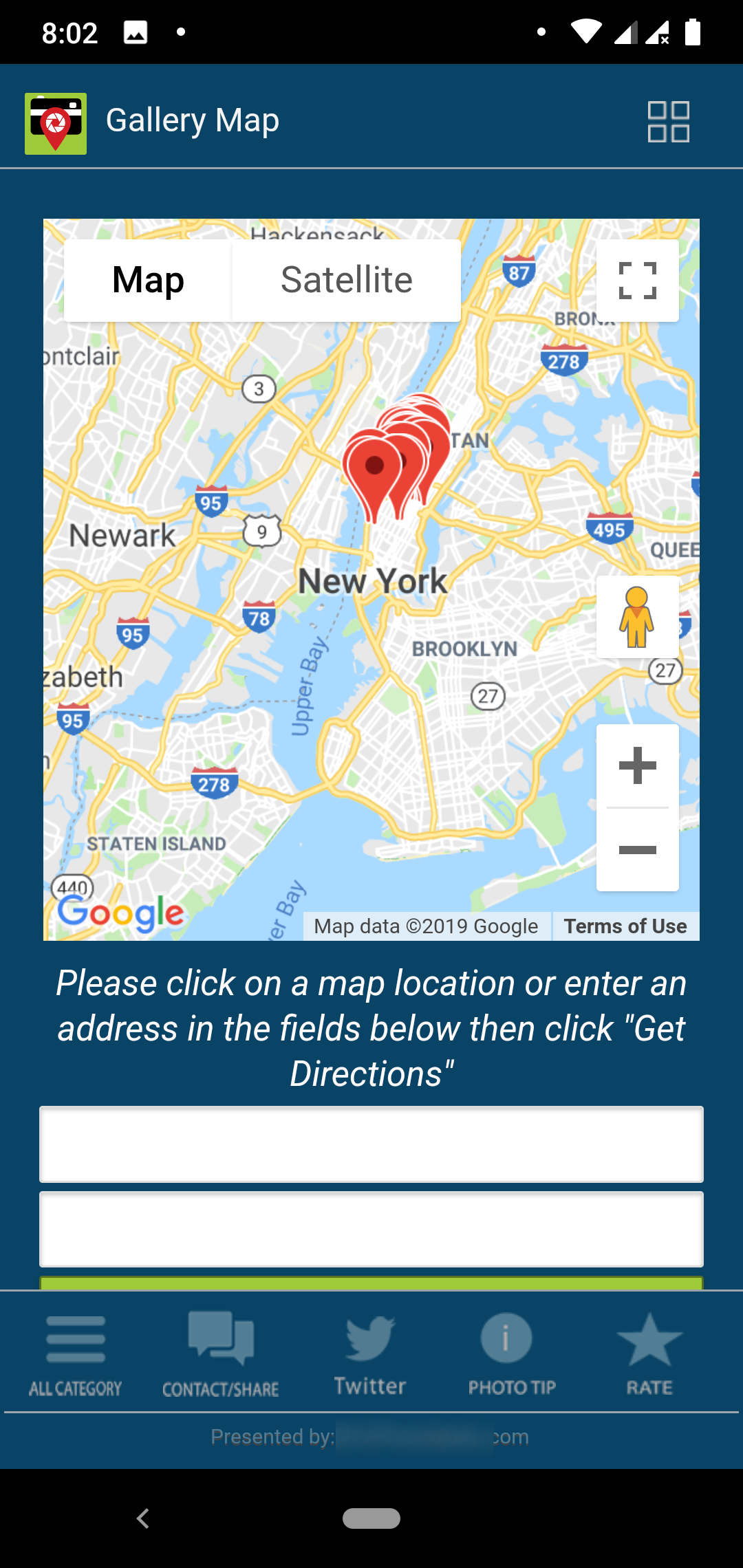Open the grid view icon
Screen dimensions: 743x1568
click(668, 122)
